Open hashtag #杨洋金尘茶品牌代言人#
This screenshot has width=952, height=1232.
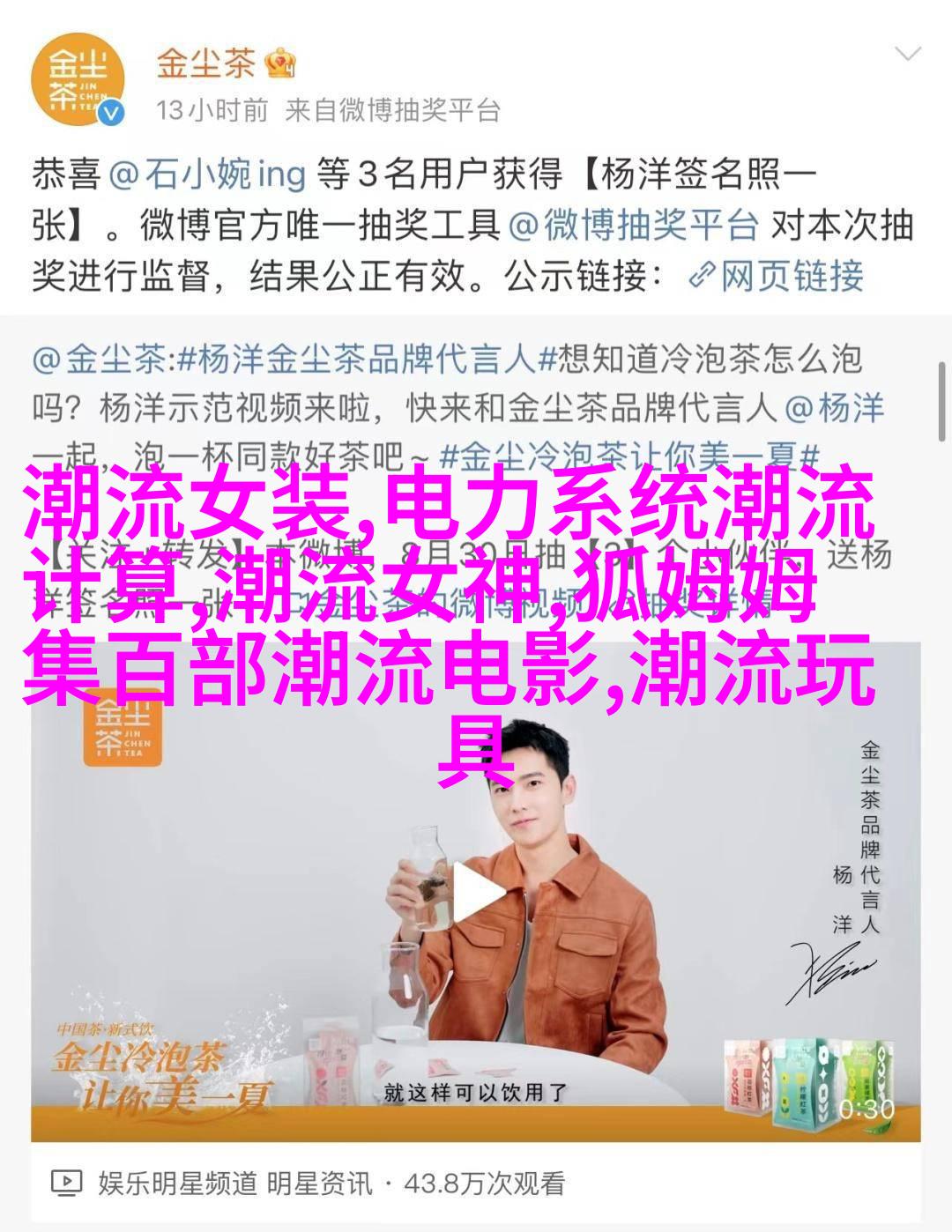point(357,360)
